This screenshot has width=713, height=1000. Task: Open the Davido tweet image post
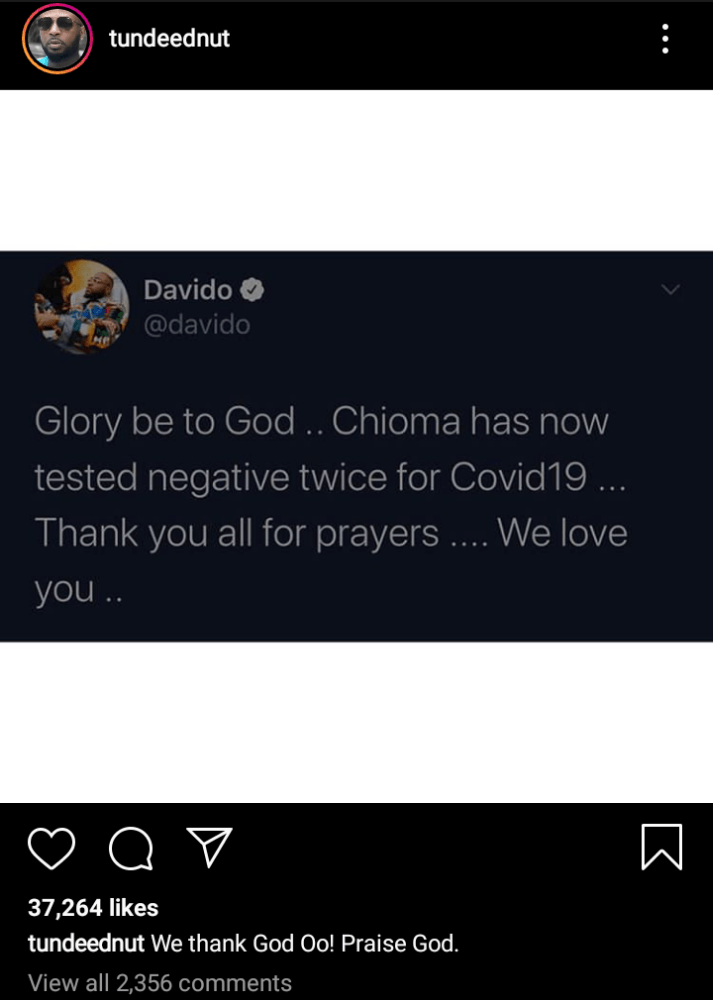tap(356, 446)
